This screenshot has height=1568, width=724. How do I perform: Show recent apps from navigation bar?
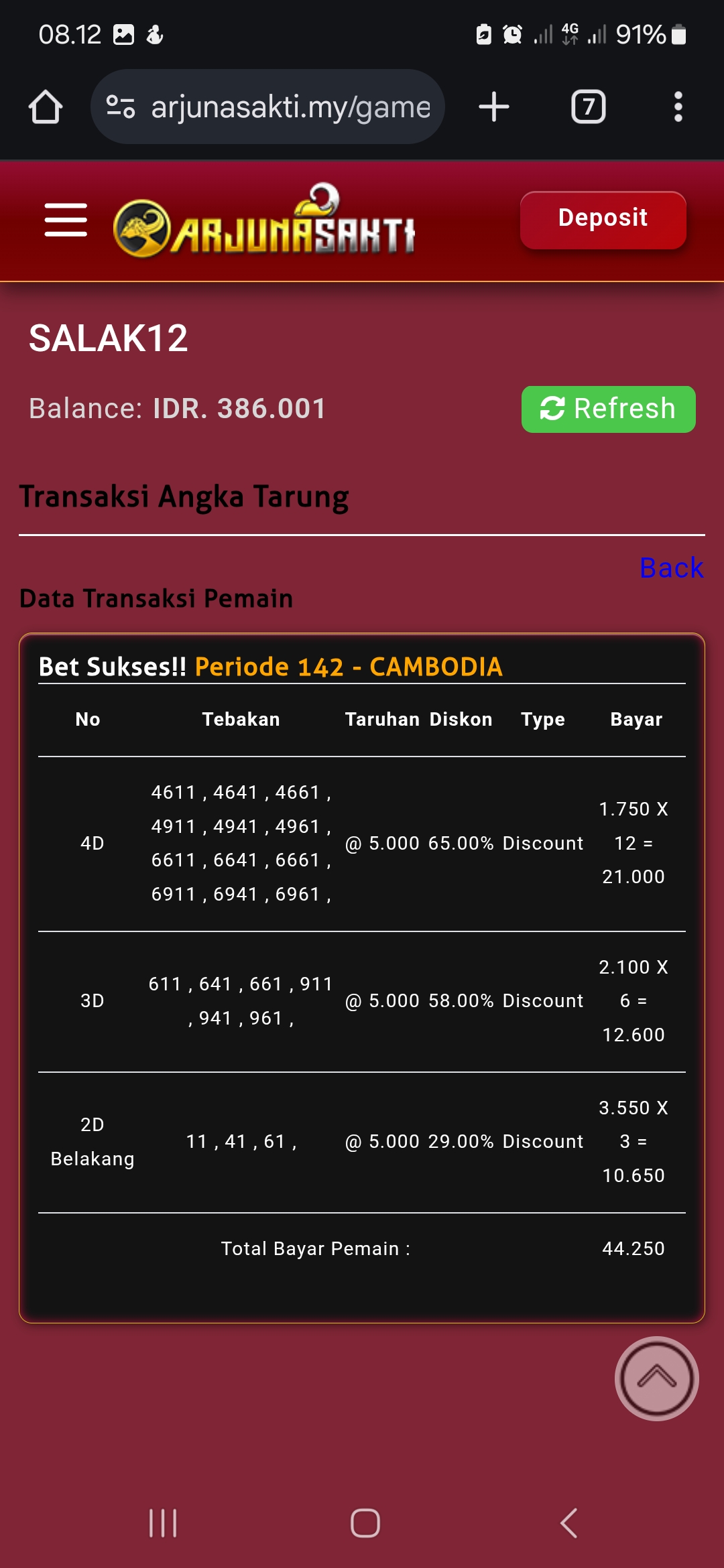(x=163, y=1523)
